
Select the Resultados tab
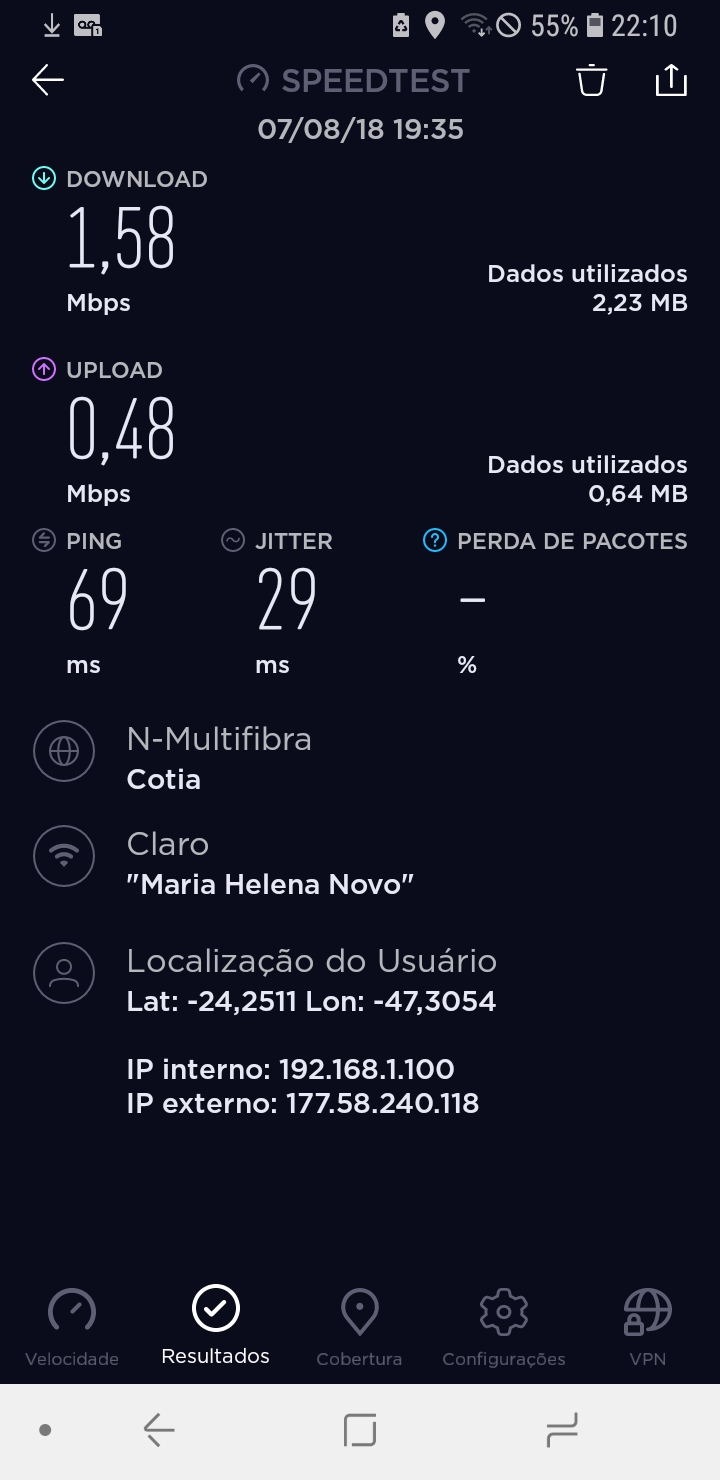click(x=216, y=1327)
